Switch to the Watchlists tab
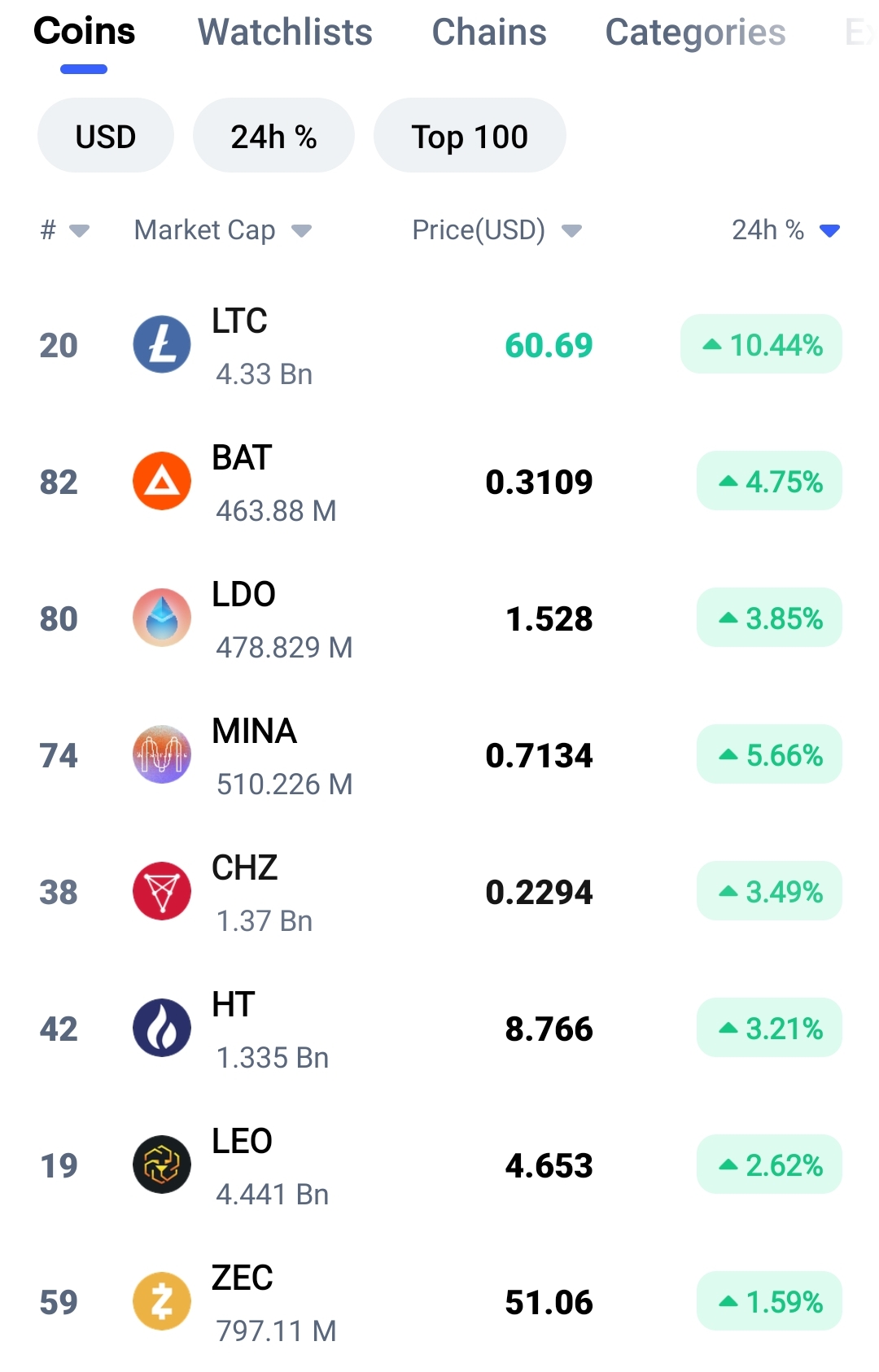 pos(285,33)
